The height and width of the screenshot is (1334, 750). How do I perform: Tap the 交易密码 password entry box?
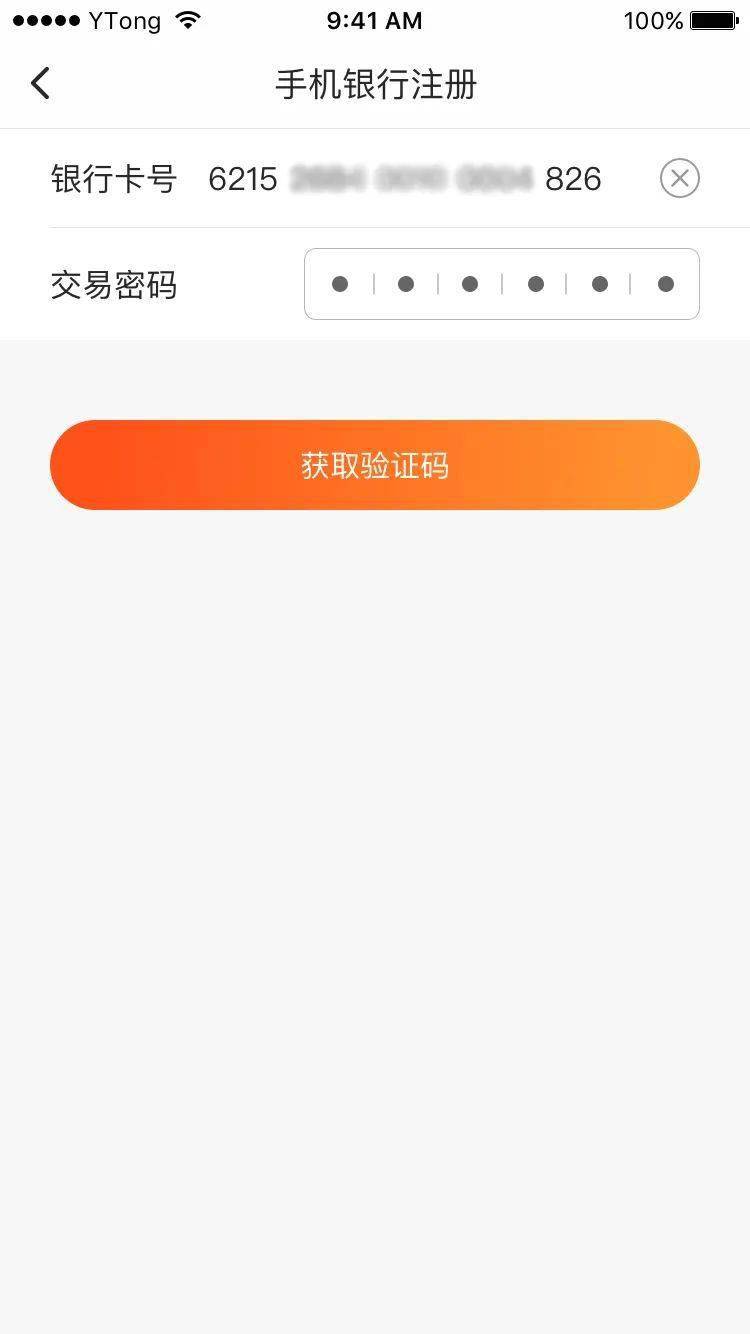click(x=502, y=284)
